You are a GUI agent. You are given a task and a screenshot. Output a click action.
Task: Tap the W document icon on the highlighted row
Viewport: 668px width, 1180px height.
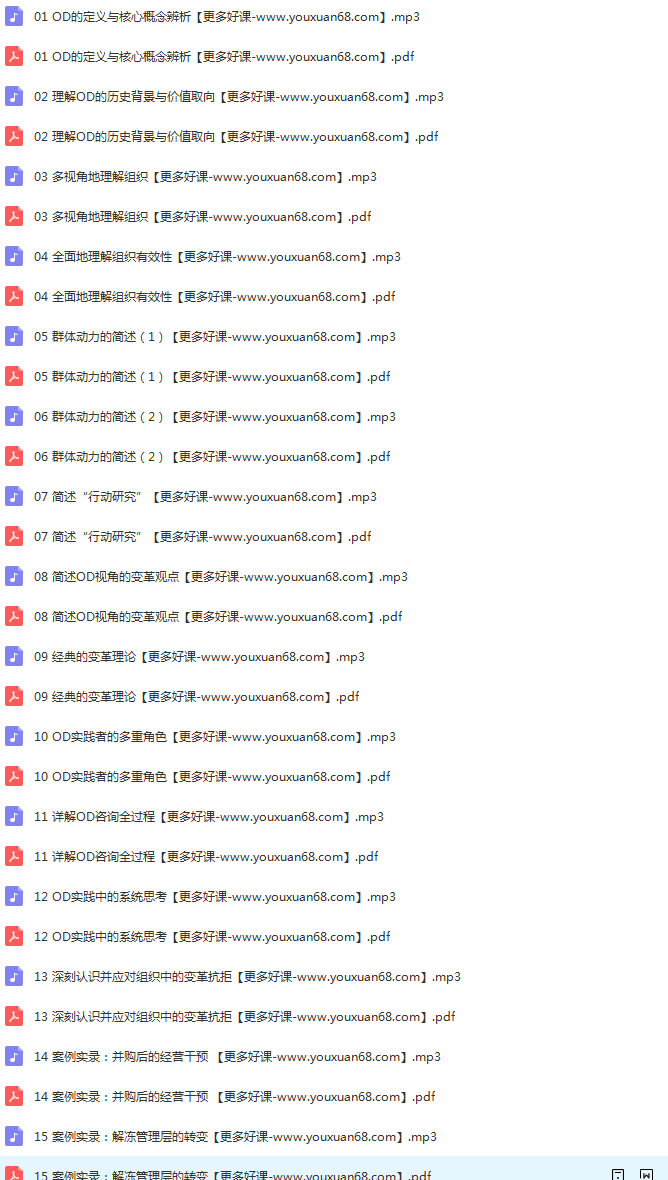(645, 1175)
